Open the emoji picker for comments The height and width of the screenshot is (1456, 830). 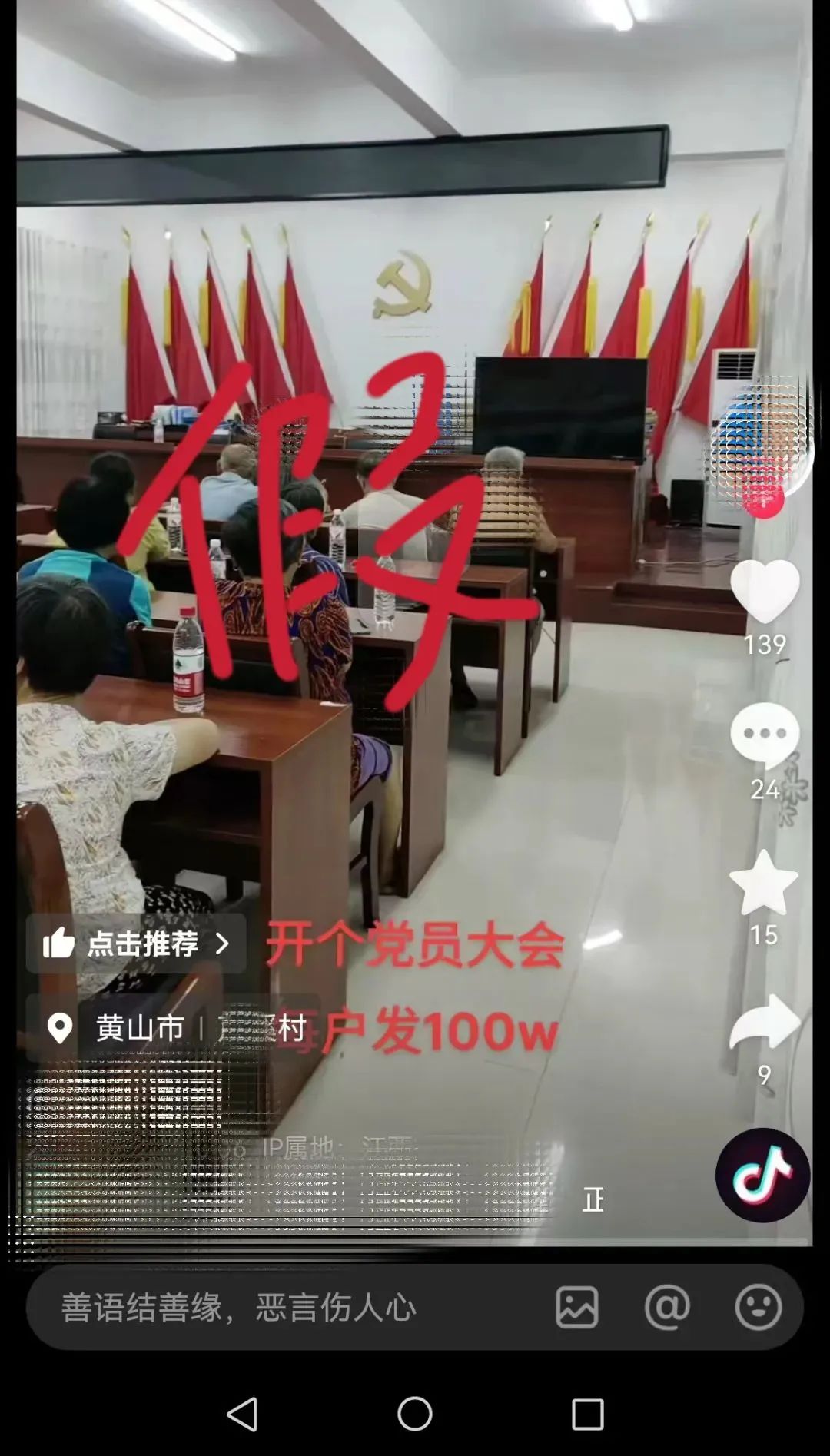pos(758,1308)
